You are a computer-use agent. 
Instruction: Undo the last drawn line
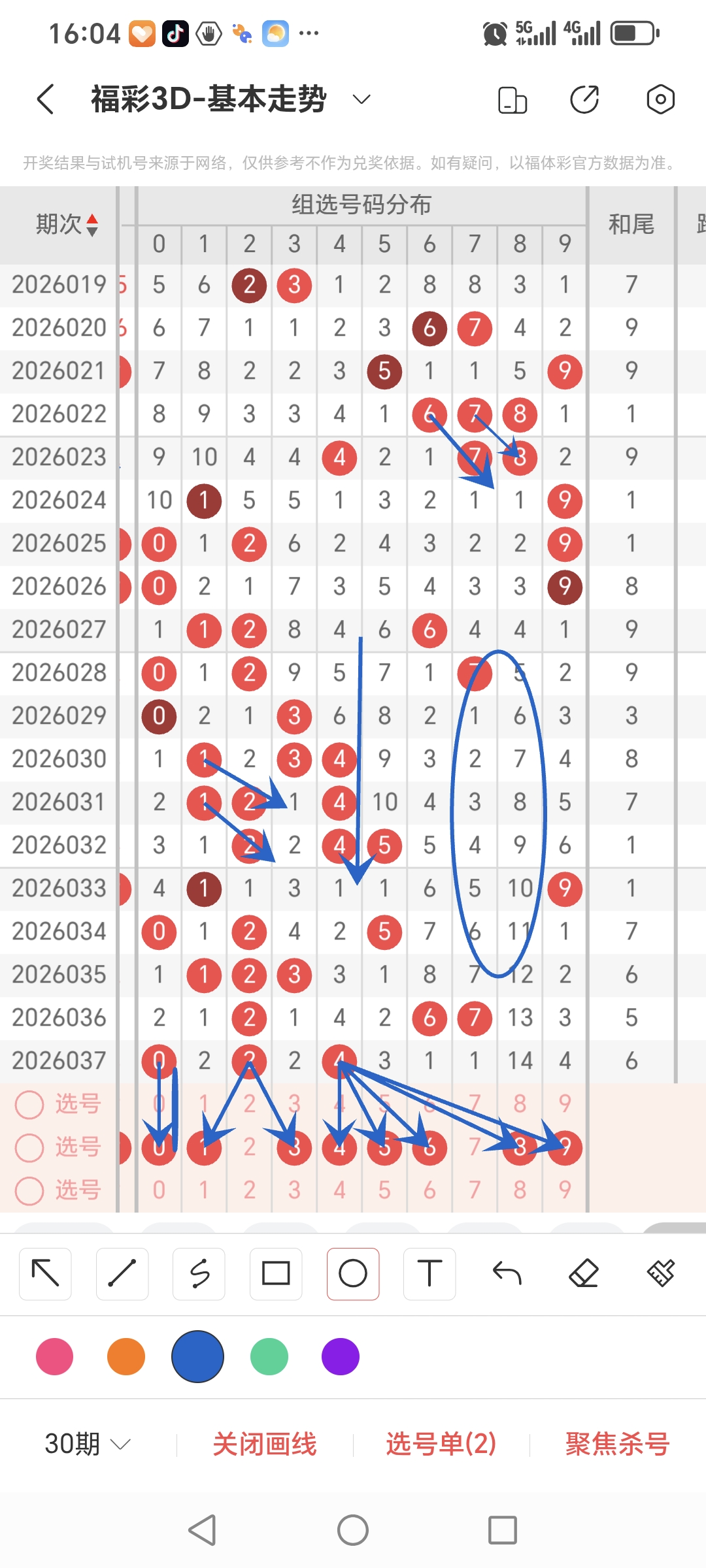(507, 1273)
